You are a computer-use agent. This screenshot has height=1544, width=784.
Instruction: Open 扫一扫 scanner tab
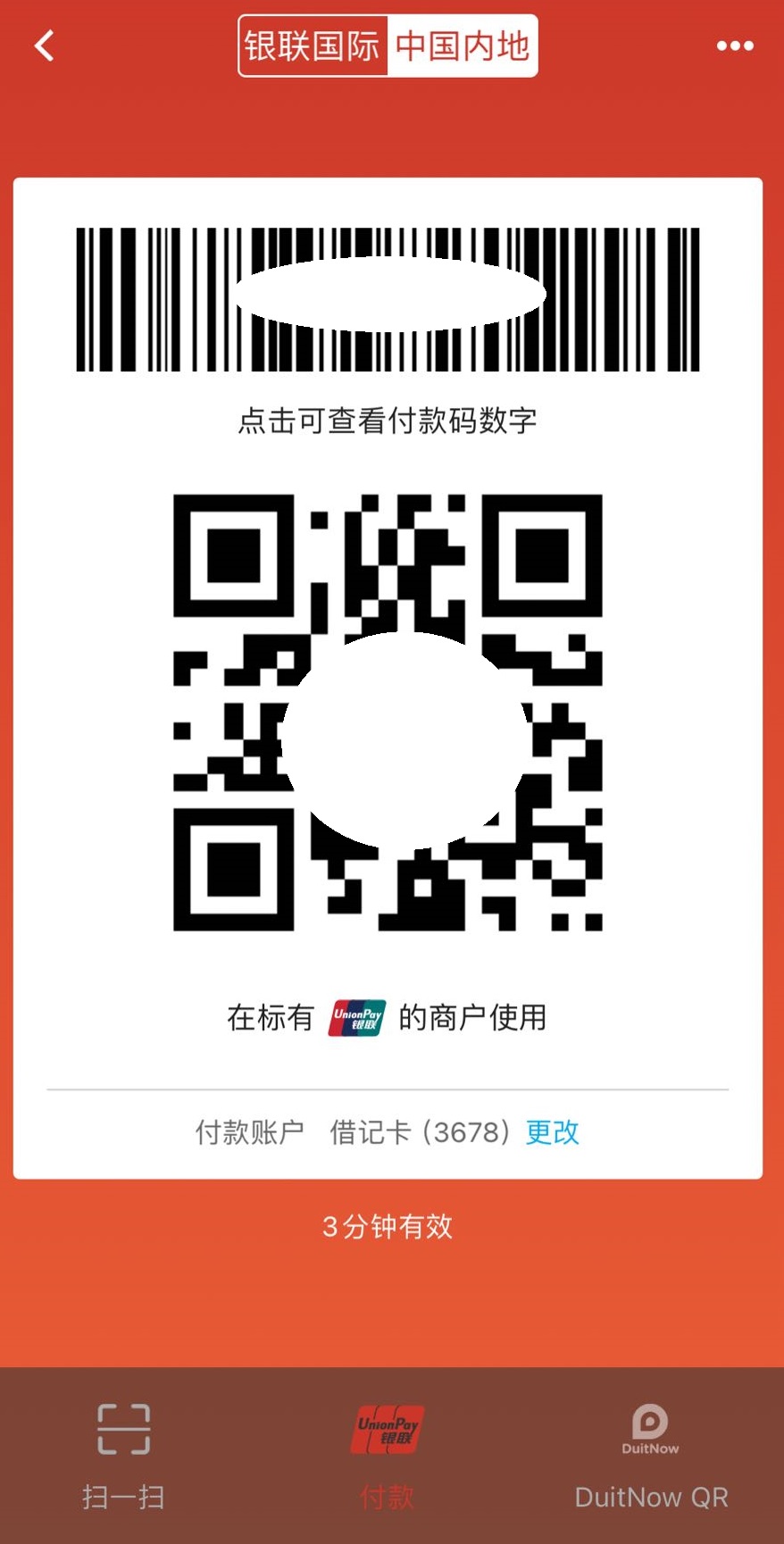(123, 1456)
